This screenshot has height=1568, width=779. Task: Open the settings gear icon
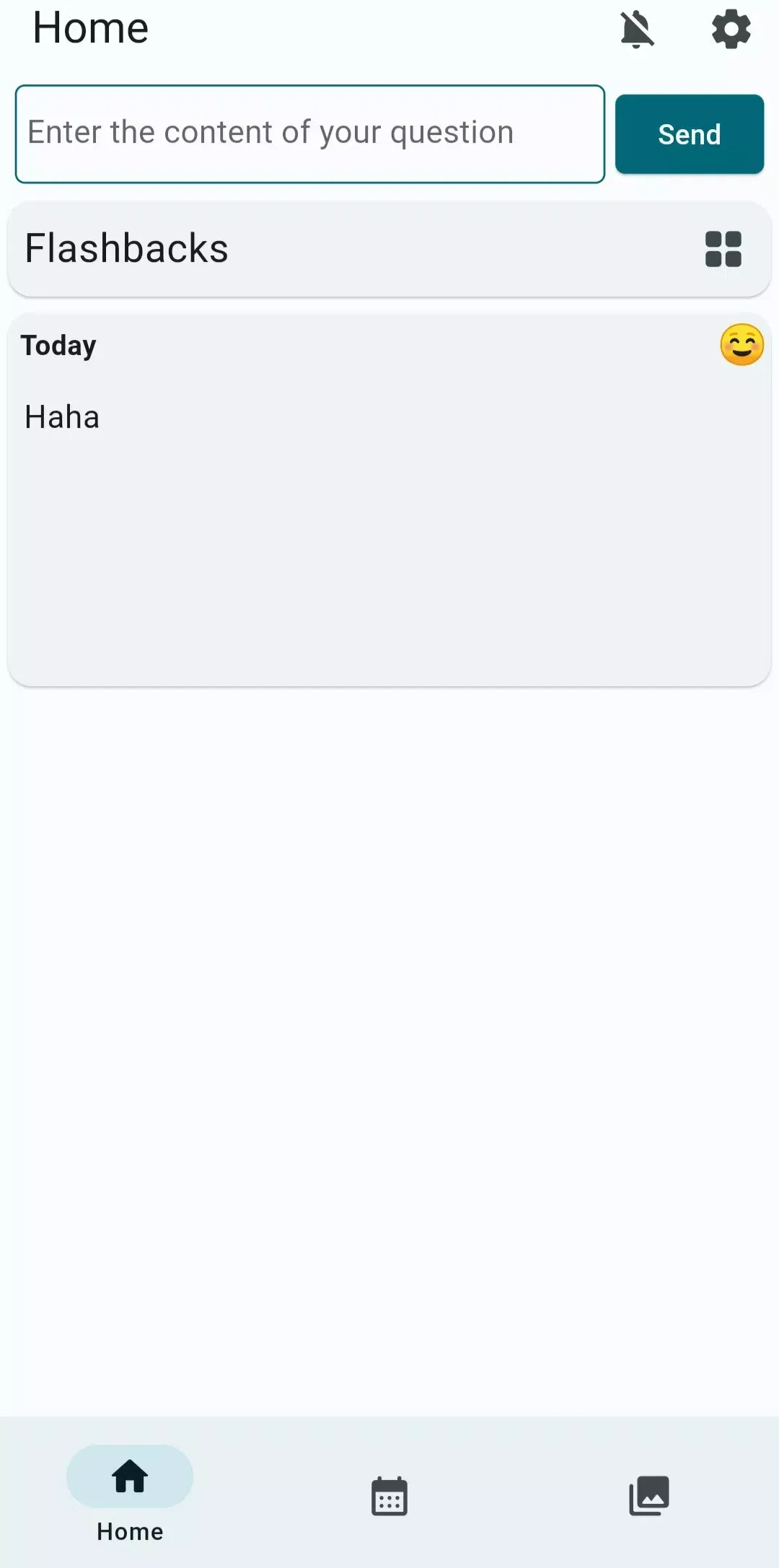731,30
